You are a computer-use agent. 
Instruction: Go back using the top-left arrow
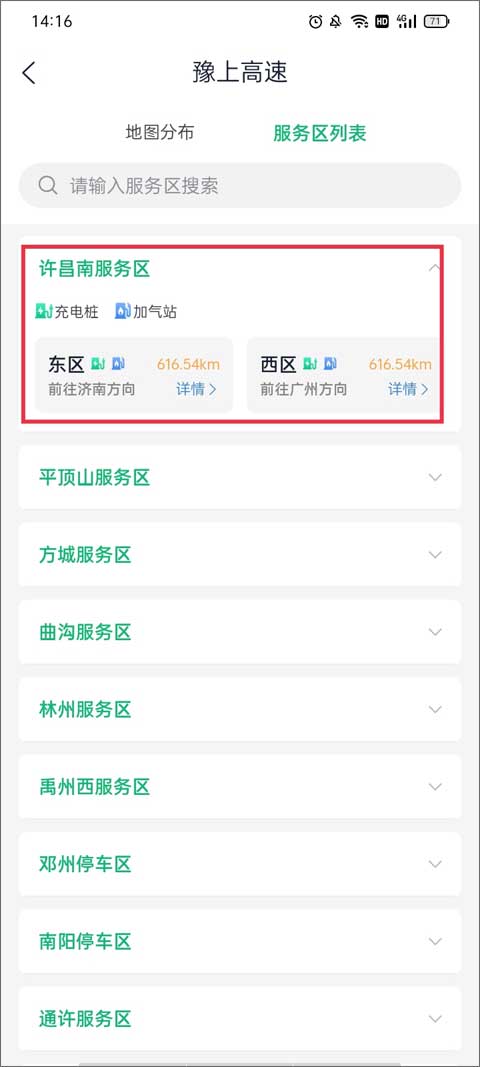pos(29,73)
